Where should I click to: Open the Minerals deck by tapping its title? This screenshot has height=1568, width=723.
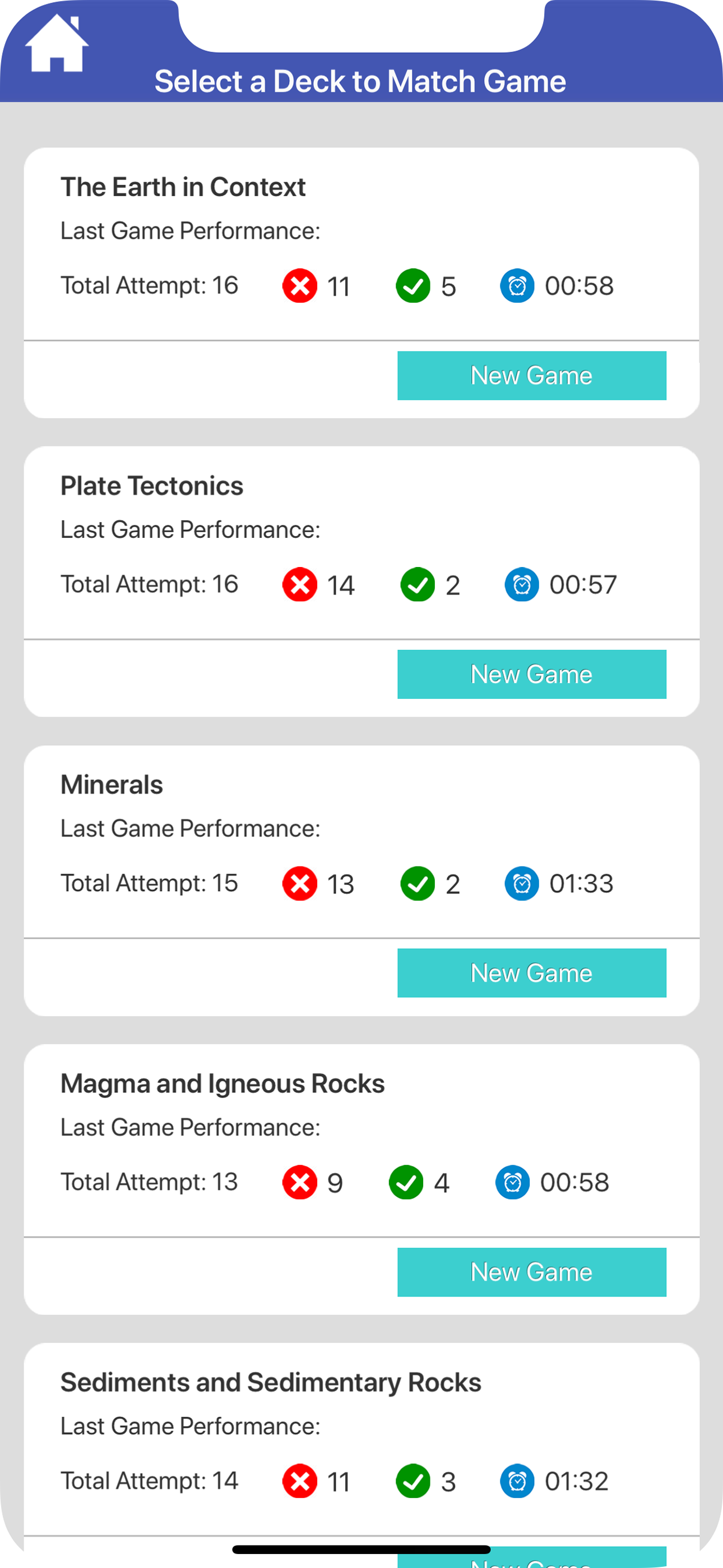click(x=112, y=785)
